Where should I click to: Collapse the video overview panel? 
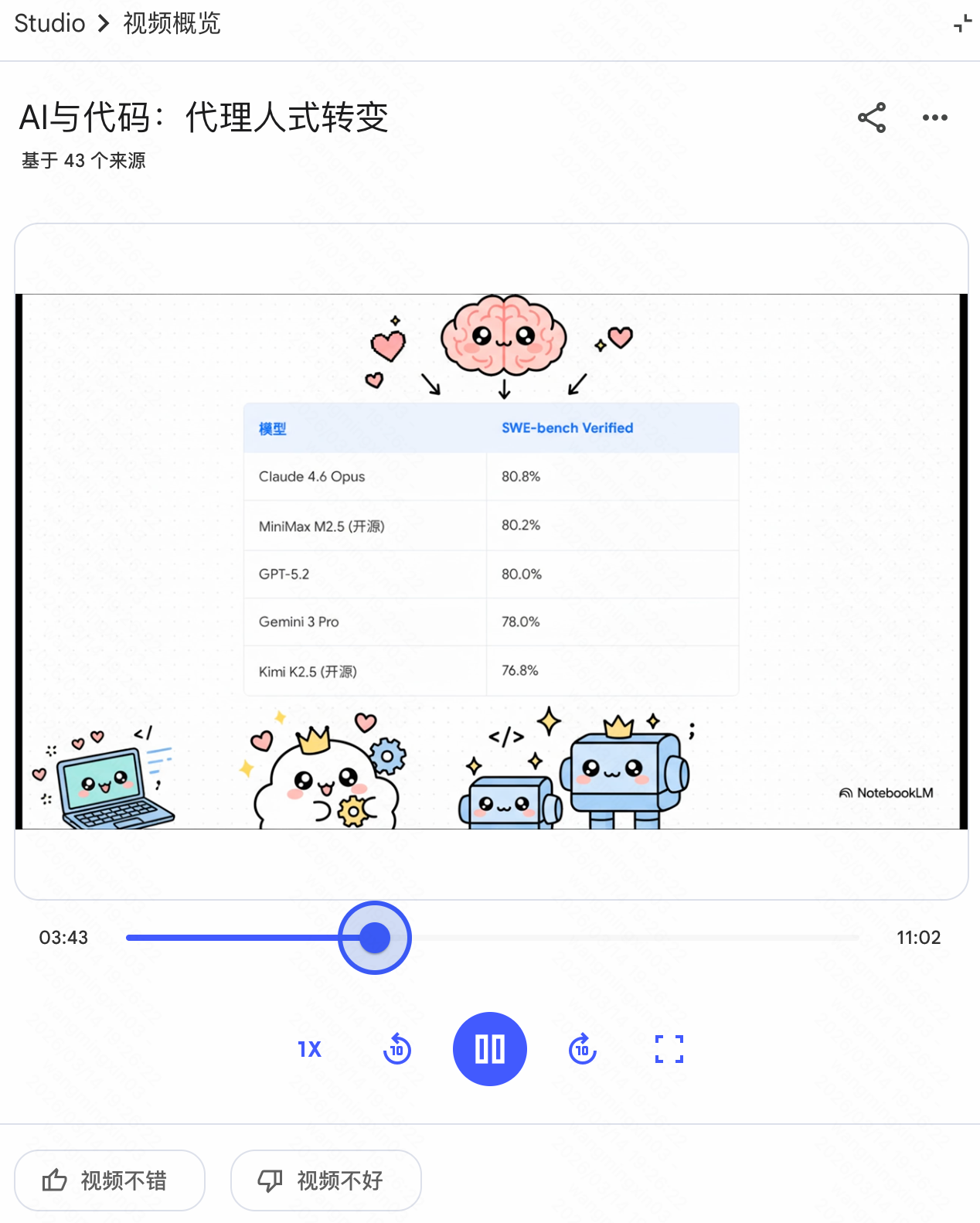pyautogui.click(x=962, y=24)
